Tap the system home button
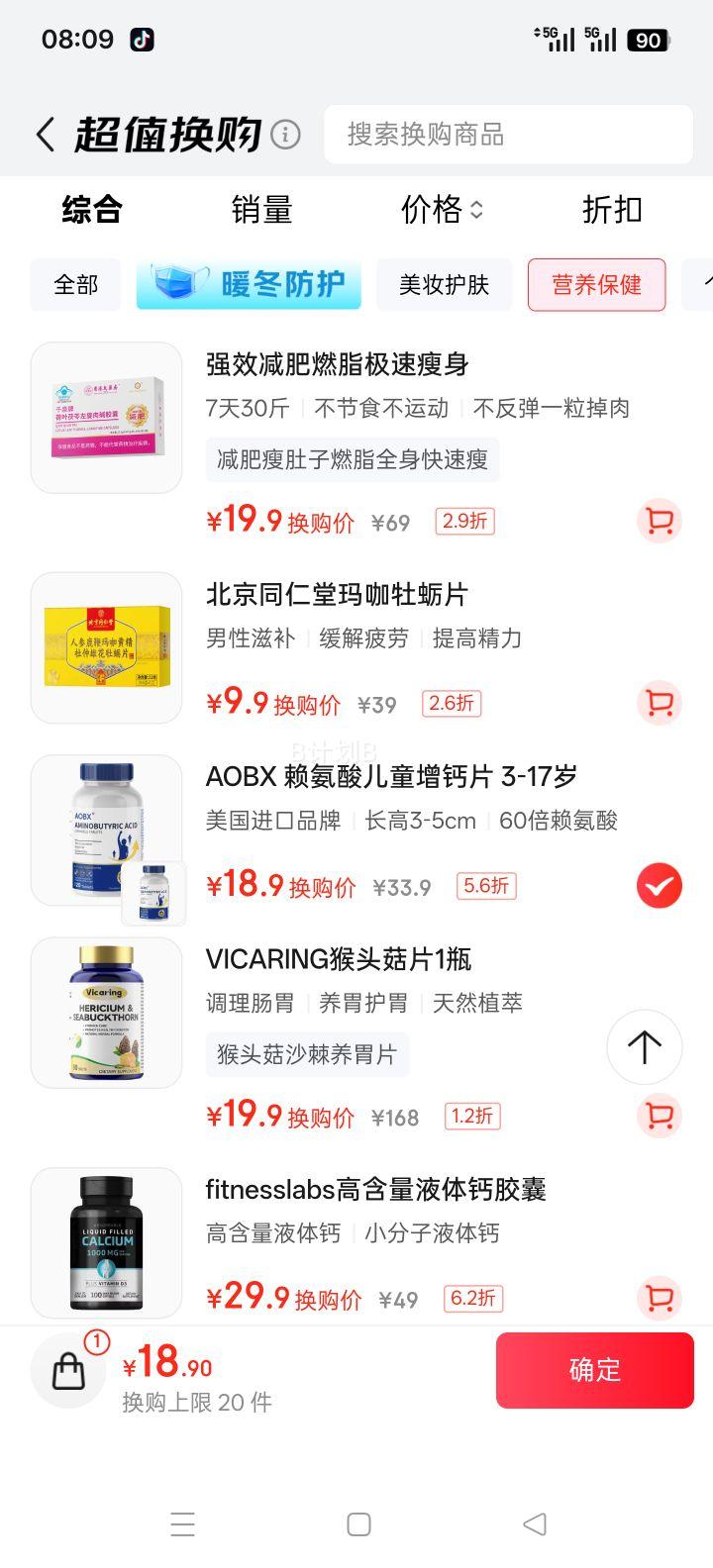This screenshot has width=713, height=1568. point(358,1524)
